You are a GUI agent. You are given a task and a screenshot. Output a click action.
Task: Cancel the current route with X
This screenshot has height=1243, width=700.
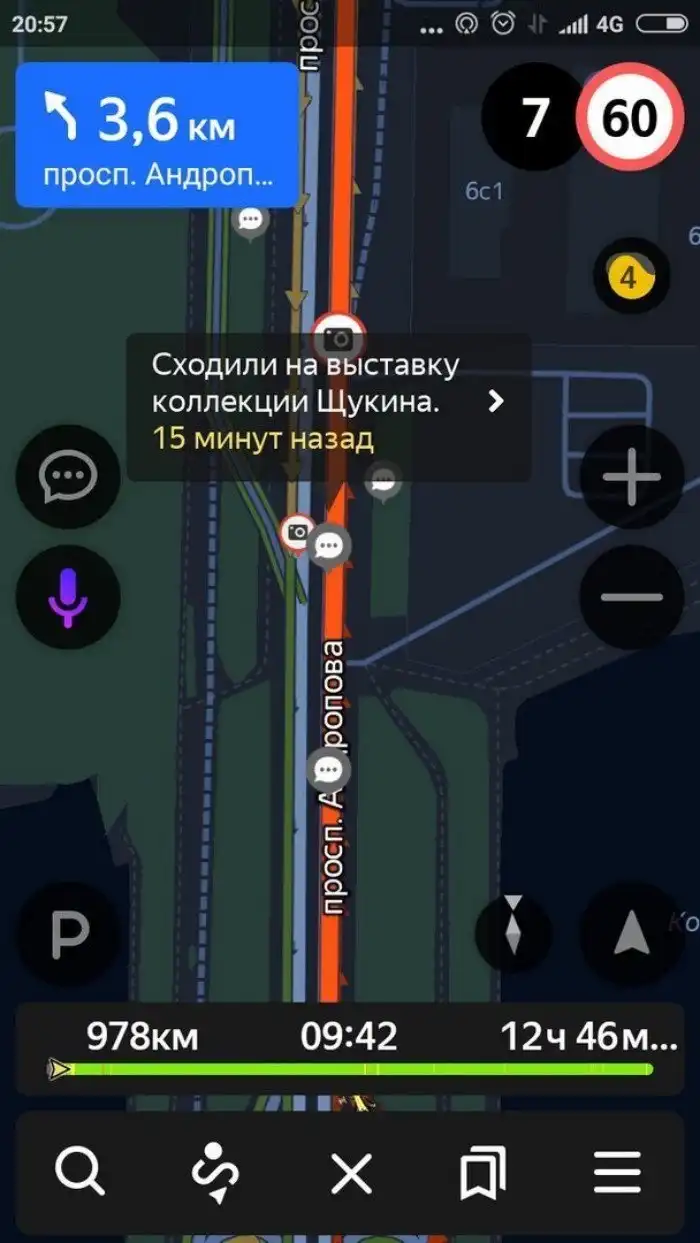coord(351,1170)
